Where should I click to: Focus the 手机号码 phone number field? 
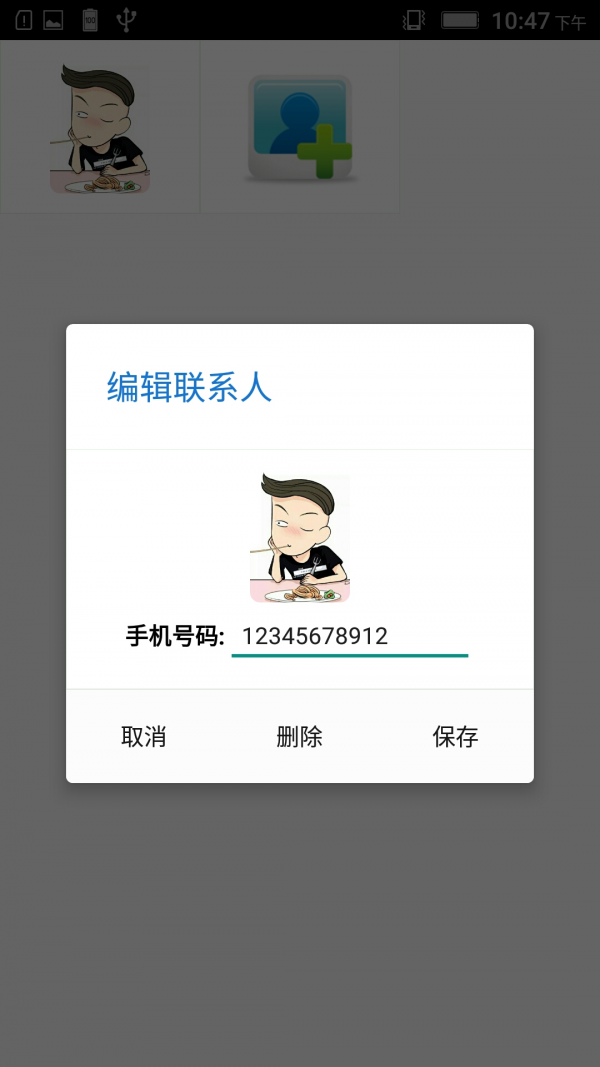(349, 636)
